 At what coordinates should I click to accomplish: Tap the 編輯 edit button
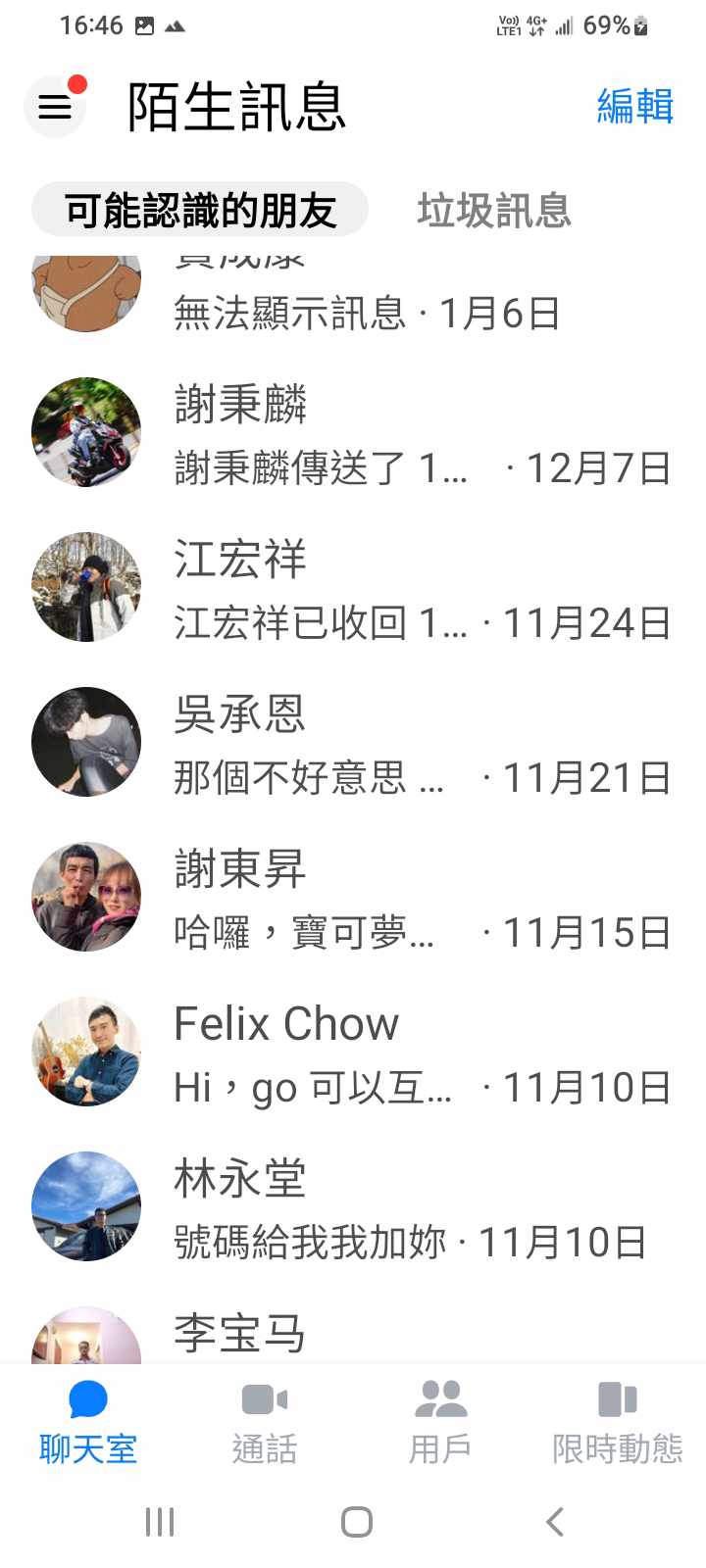634,106
